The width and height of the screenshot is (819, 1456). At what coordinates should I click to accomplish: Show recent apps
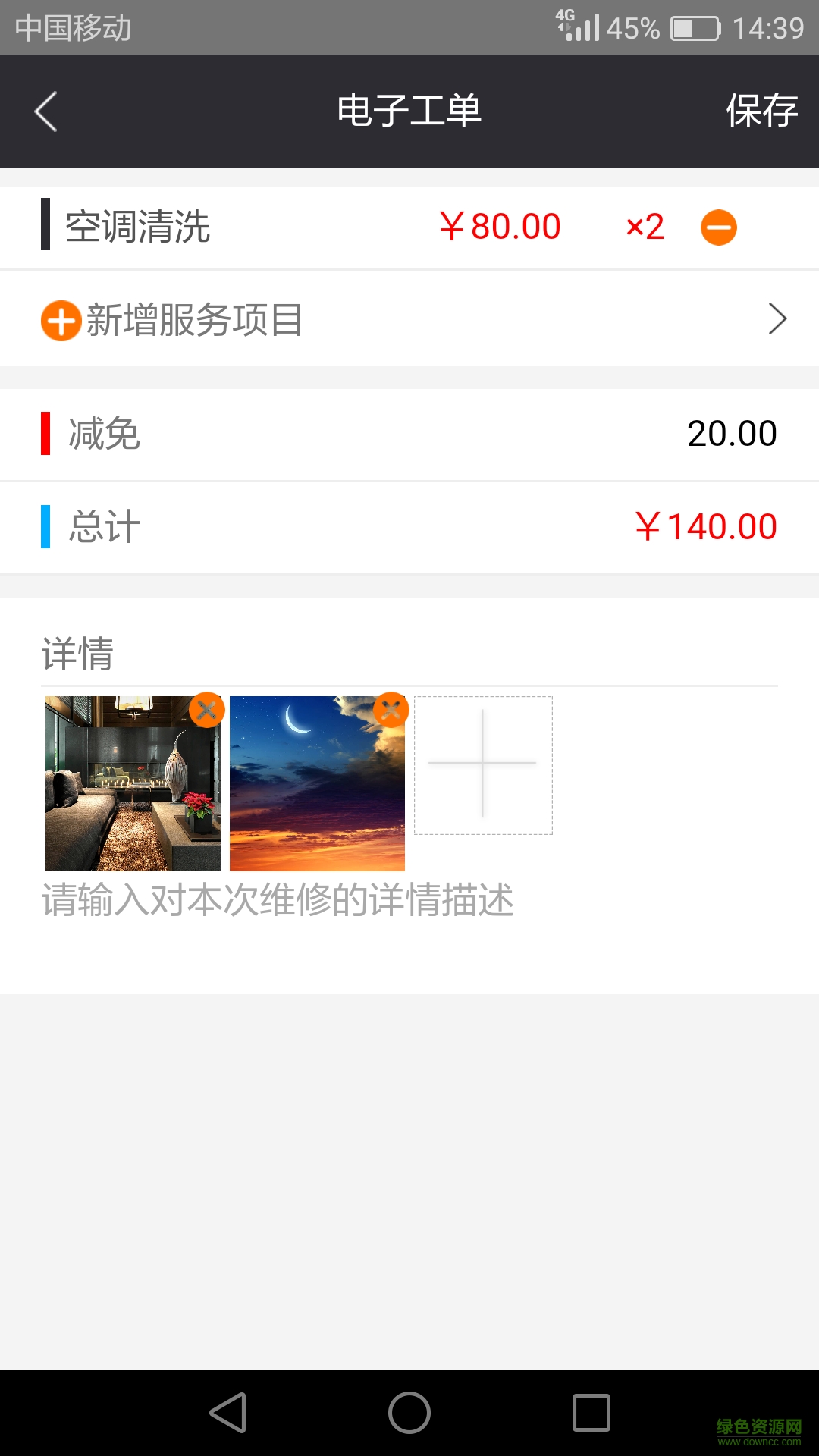(591, 1413)
